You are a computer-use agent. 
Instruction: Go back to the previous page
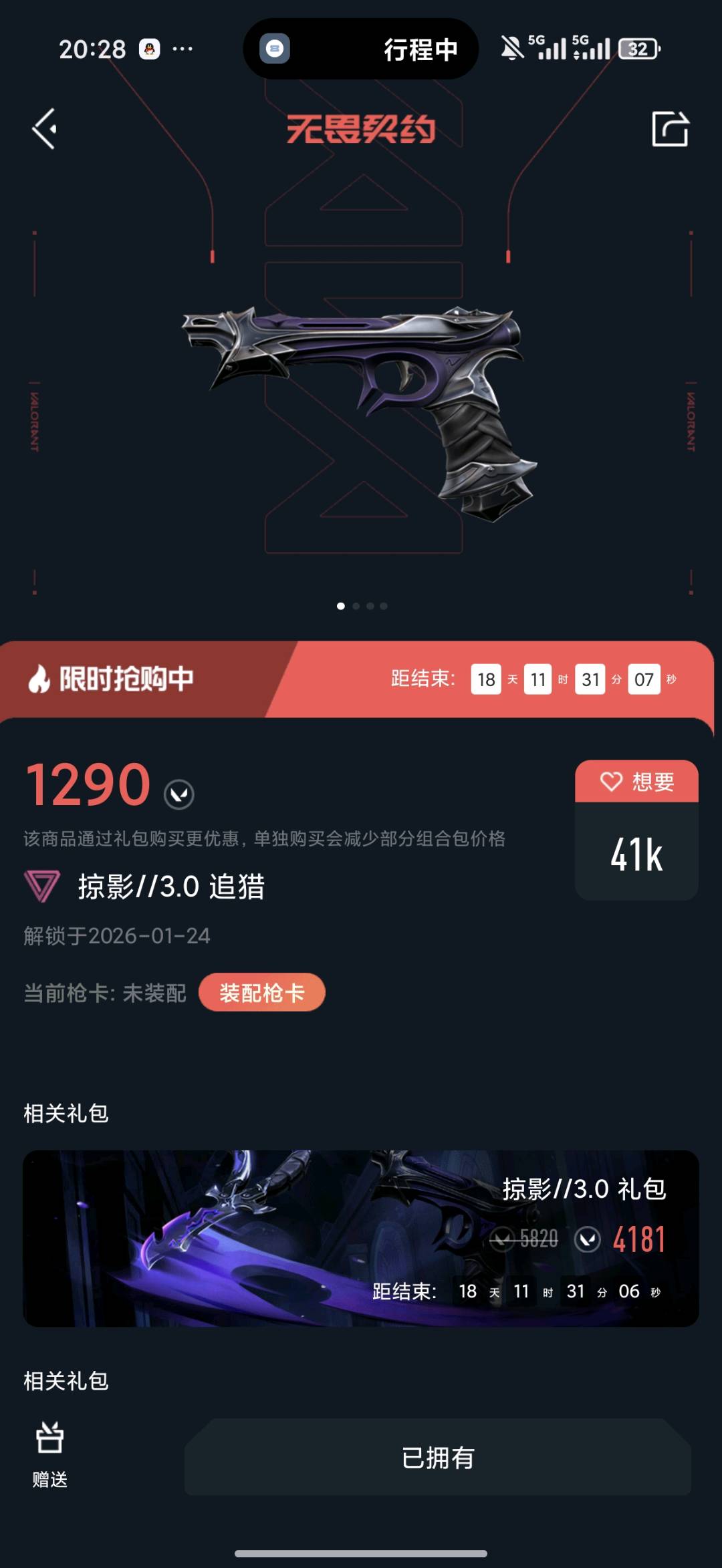pyautogui.click(x=45, y=129)
